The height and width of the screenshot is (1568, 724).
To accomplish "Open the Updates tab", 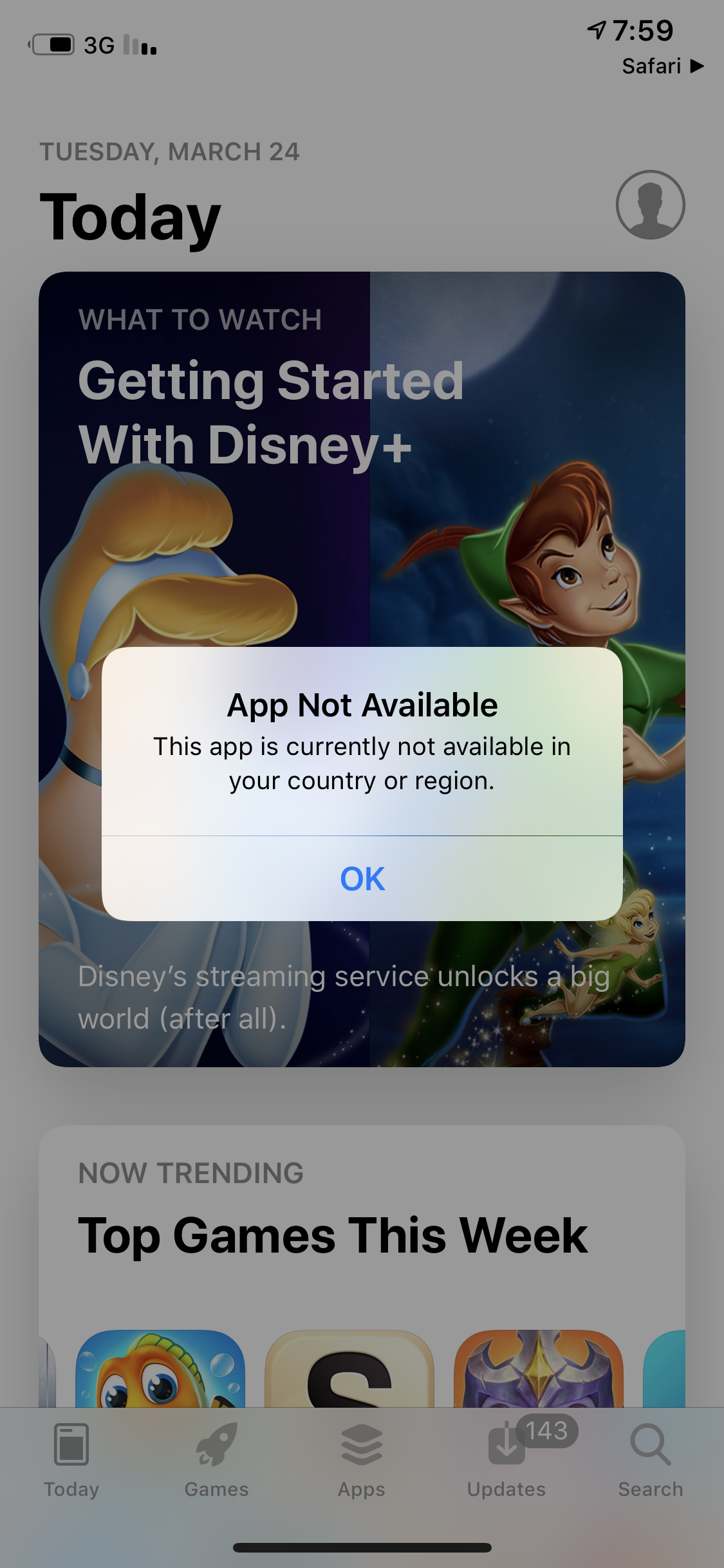I will pyautogui.click(x=506, y=1461).
